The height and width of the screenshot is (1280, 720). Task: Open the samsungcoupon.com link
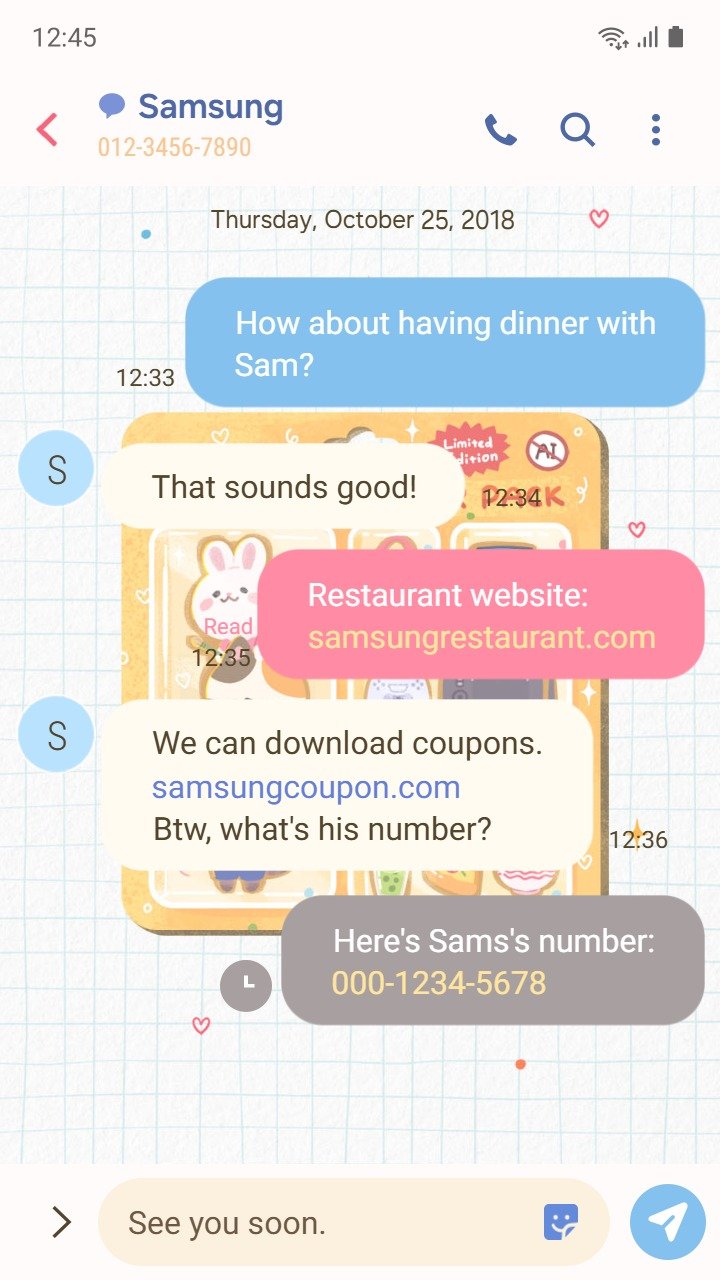pyautogui.click(x=306, y=787)
